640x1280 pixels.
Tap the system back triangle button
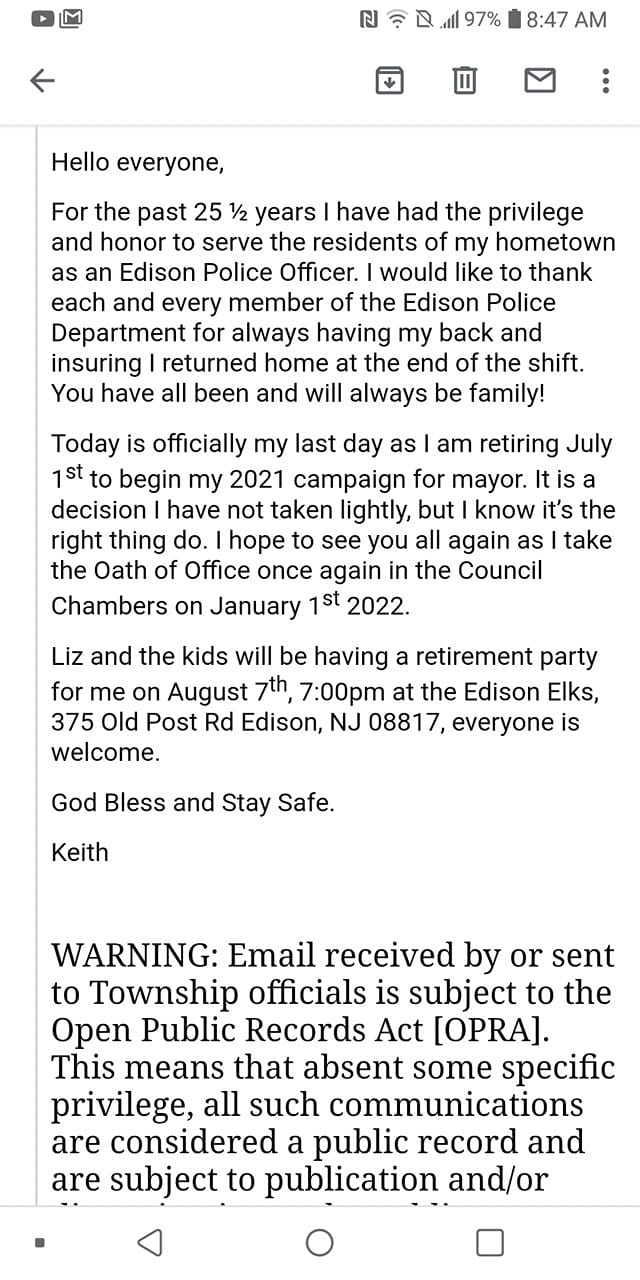click(x=149, y=1242)
